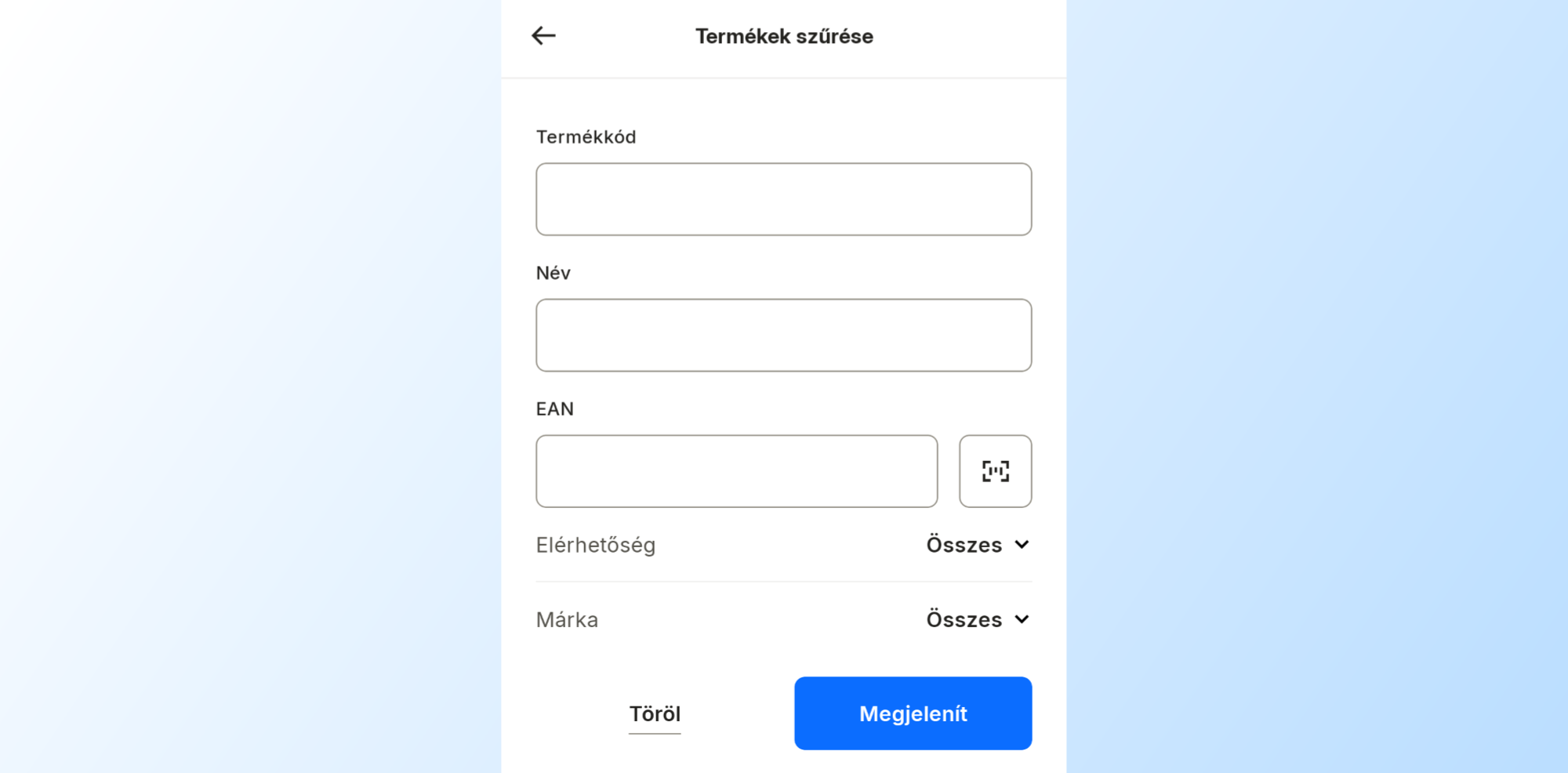
Task: Open the Márka dropdown
Action: [783, 619]
